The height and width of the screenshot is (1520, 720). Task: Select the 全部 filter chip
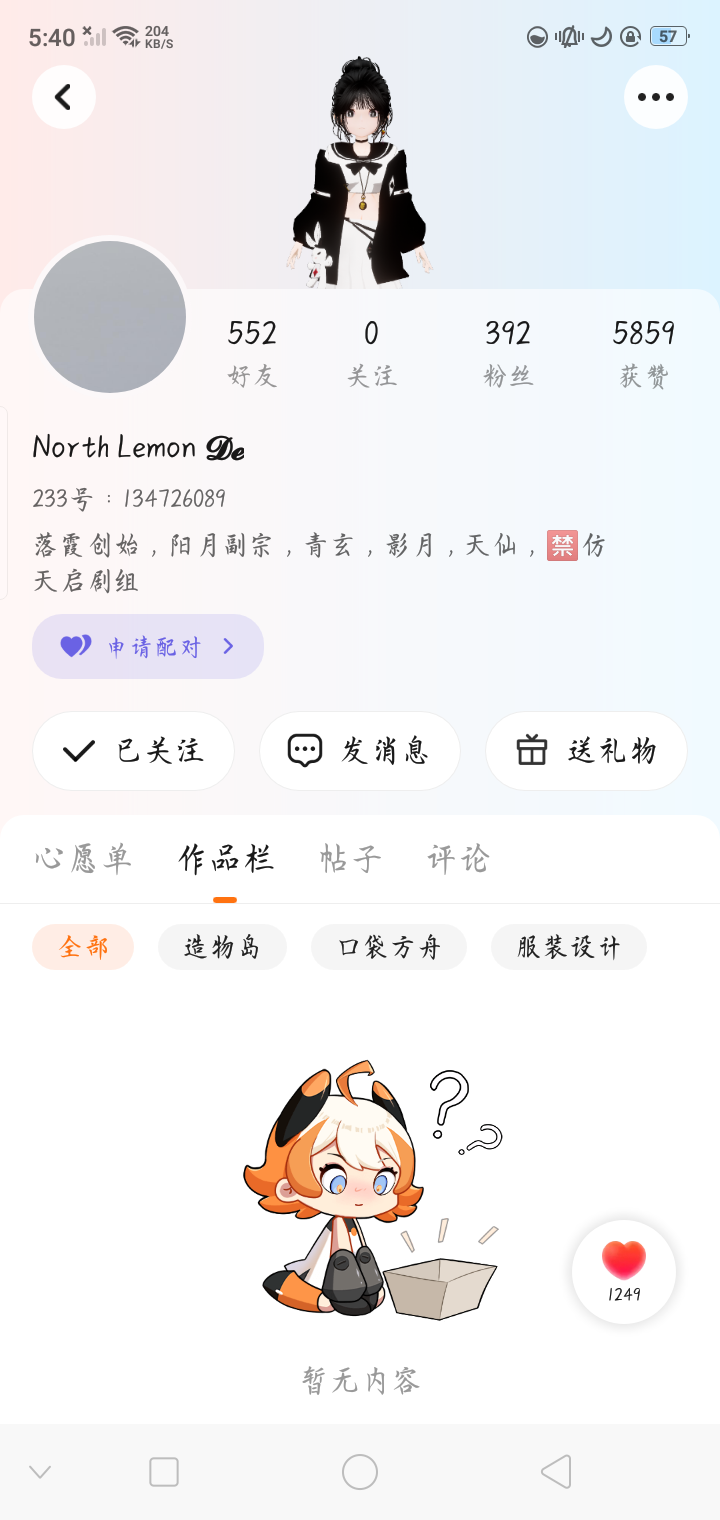[x=83, y=947]
